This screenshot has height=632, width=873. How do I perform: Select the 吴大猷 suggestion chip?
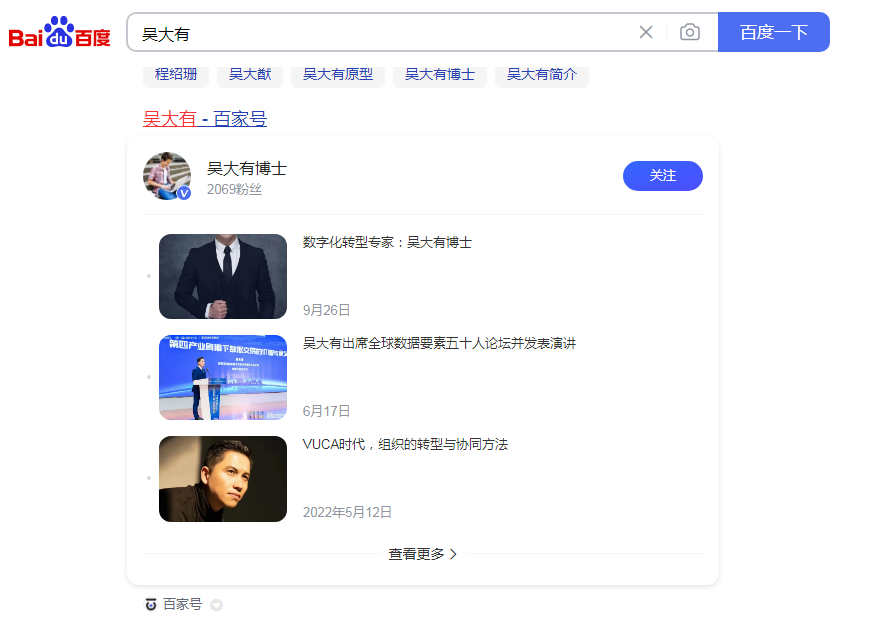click(x=250, y=75)
